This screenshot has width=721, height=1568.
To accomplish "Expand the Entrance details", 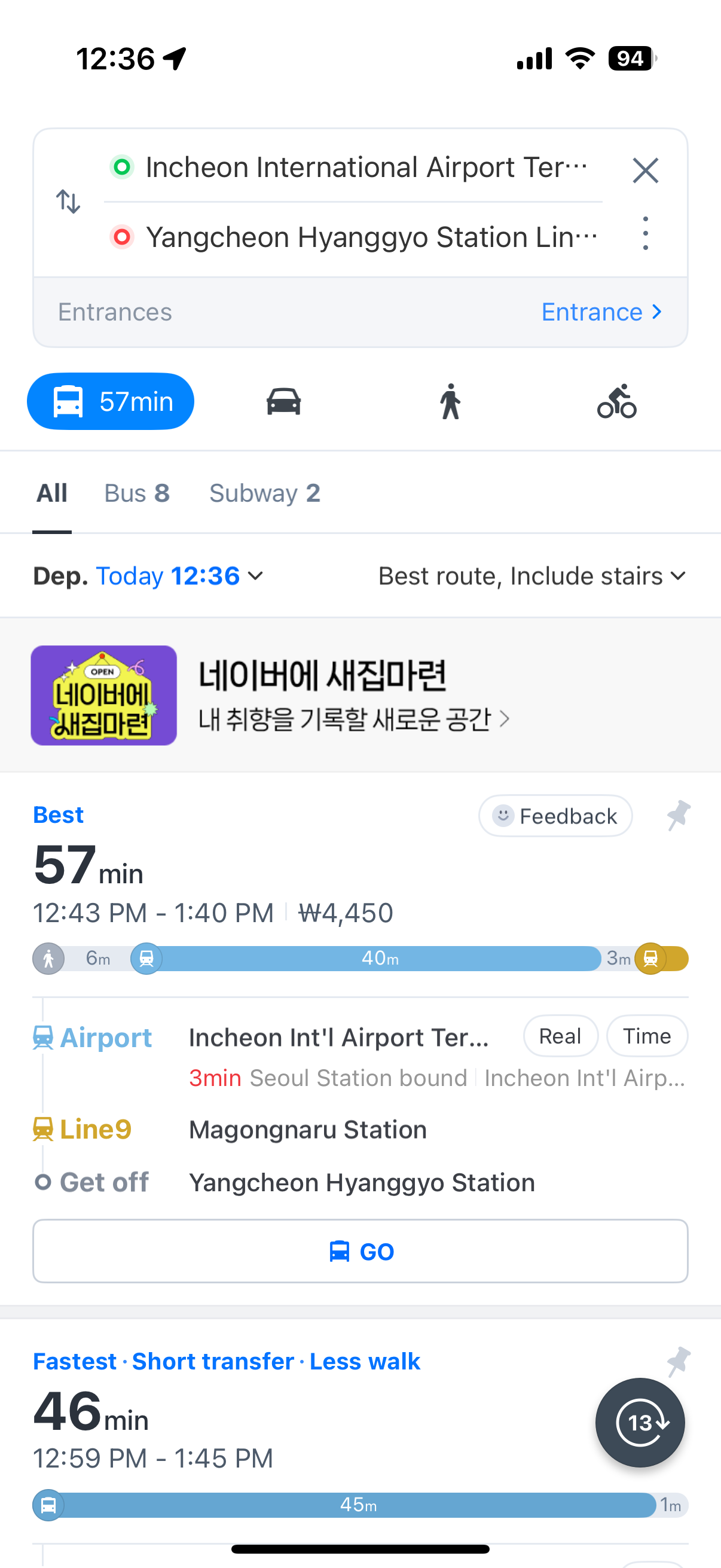I will tap(601, 312).
